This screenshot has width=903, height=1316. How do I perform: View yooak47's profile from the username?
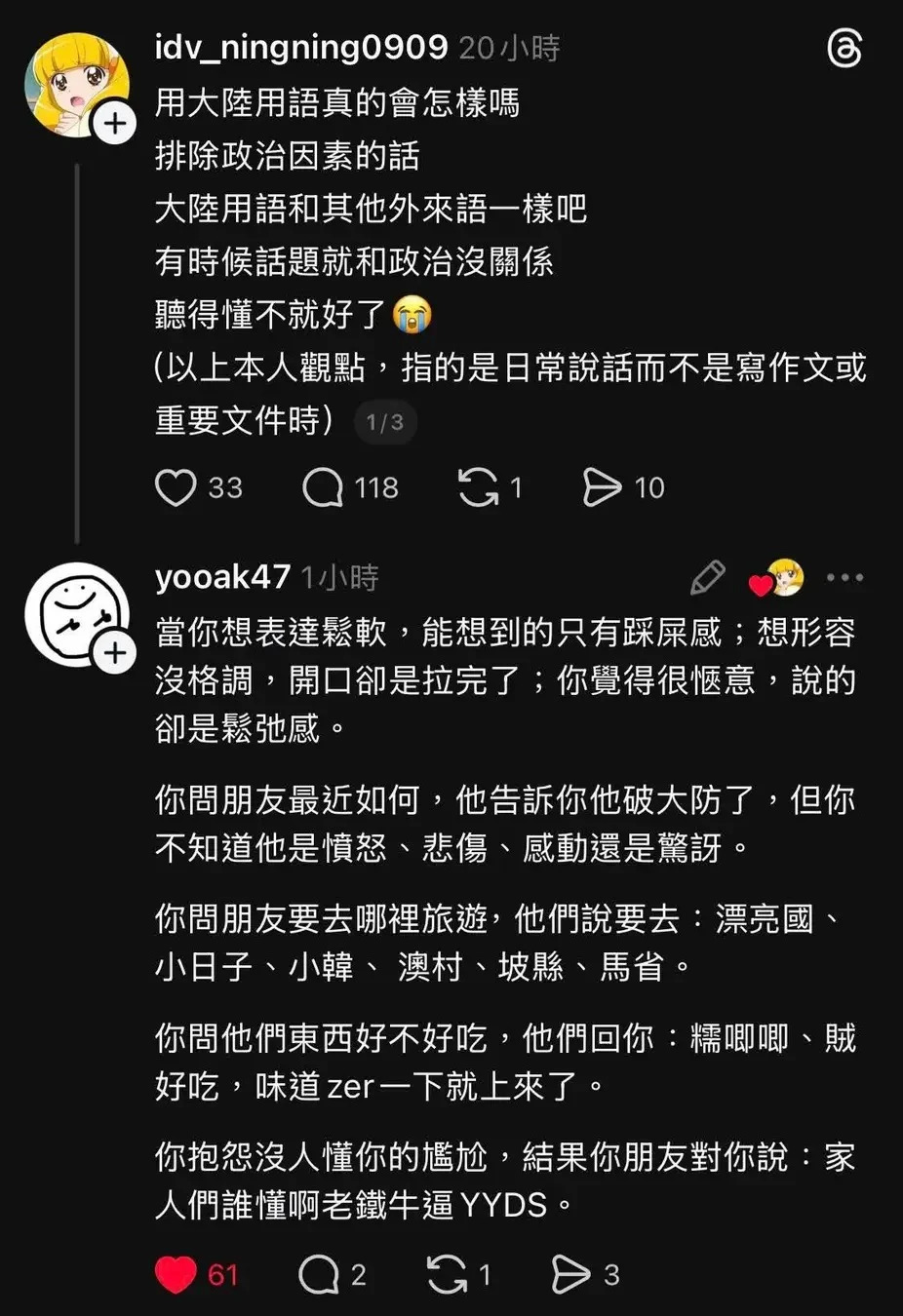pyautogui.click(x=222, y=577)
